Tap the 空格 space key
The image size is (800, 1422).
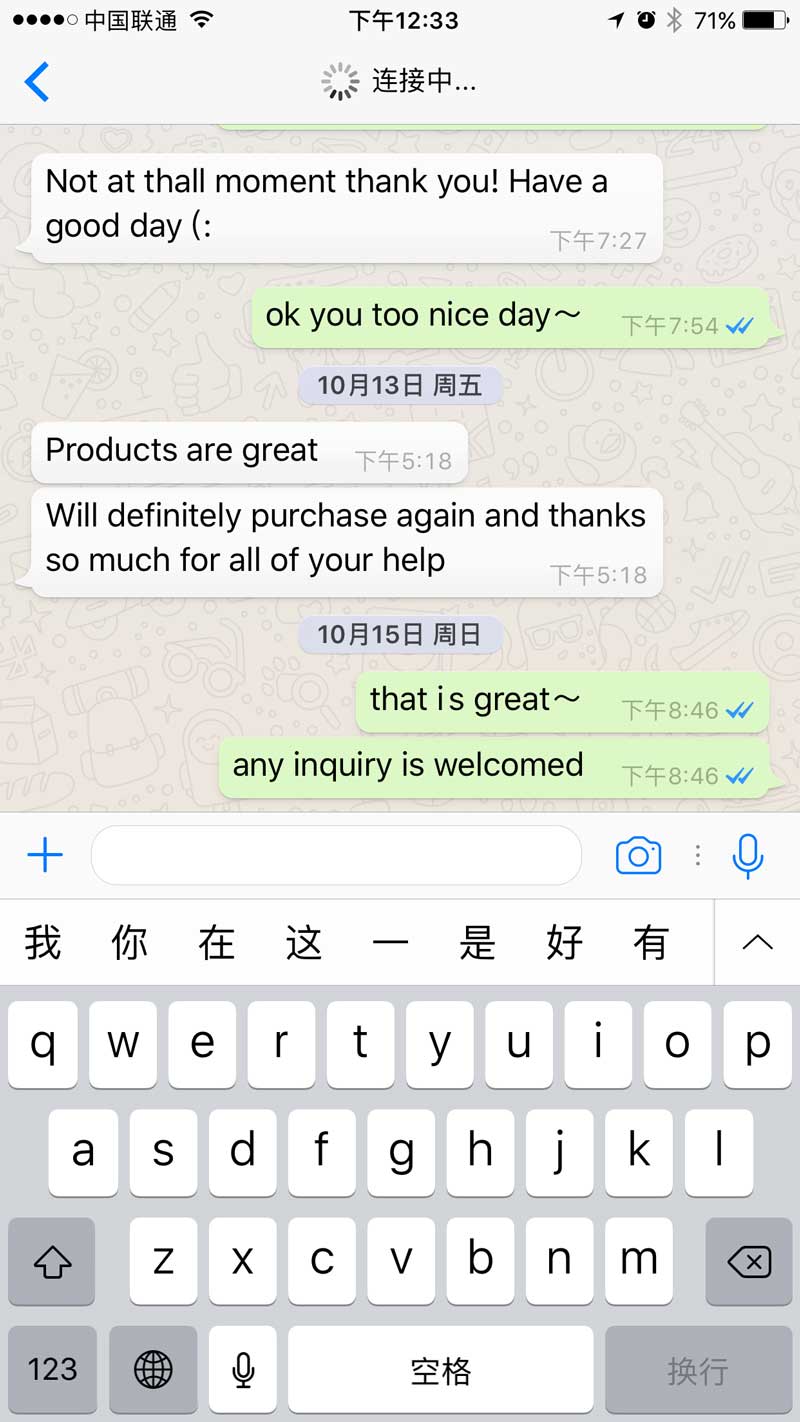(441, 1369)
